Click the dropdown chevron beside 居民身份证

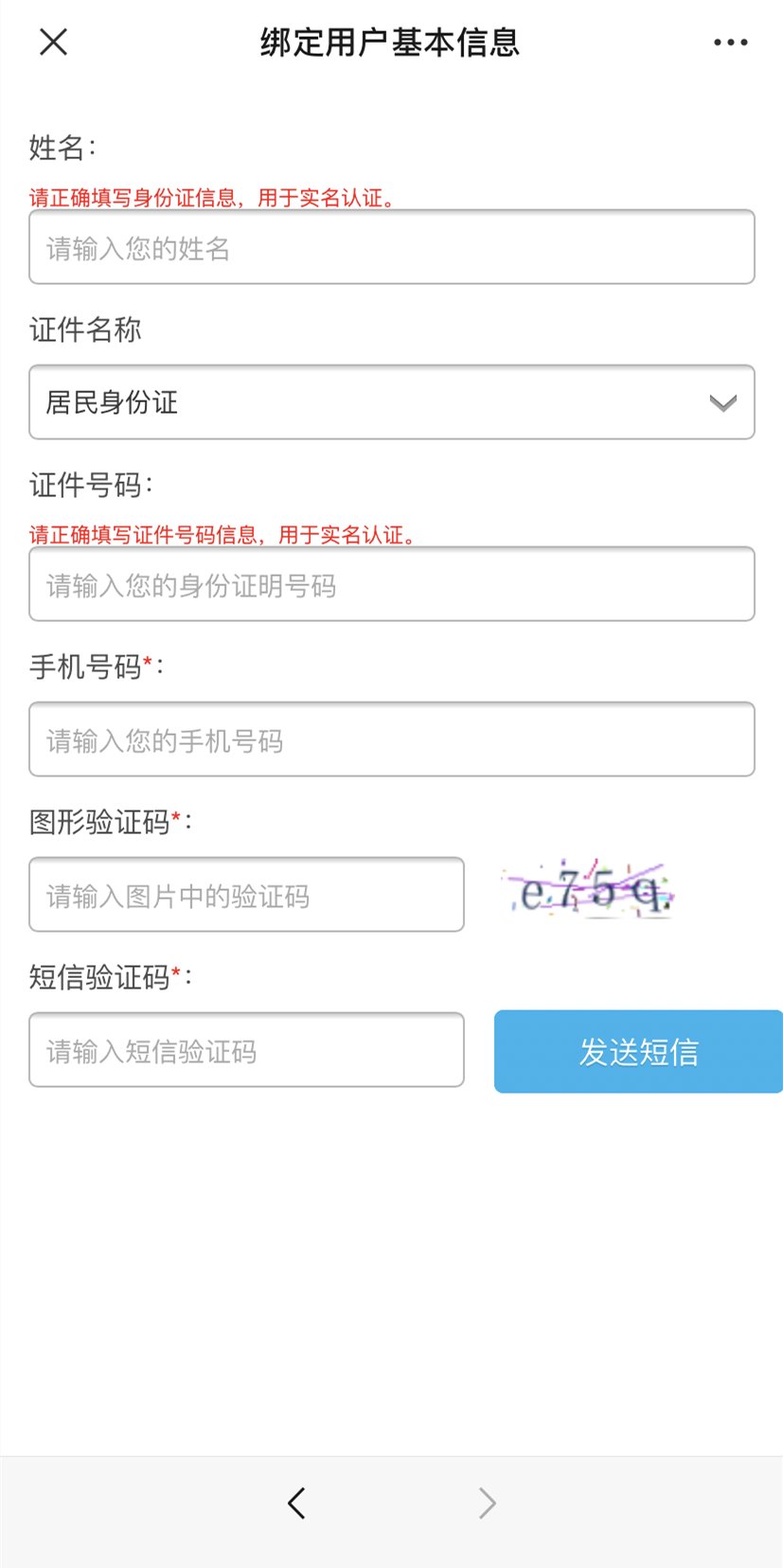tap(722, 402)
